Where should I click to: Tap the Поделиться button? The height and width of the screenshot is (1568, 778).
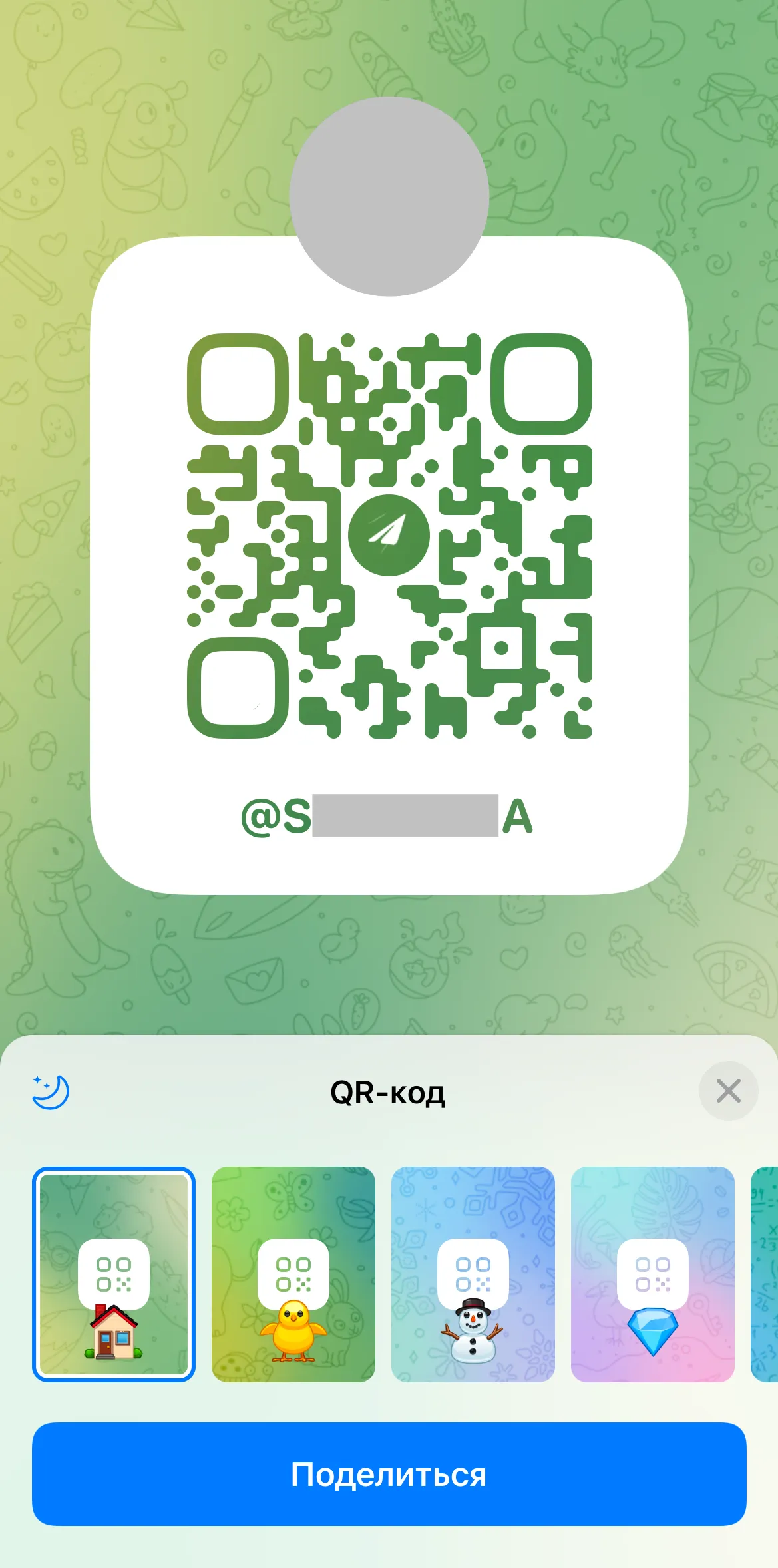point(389,1474)
